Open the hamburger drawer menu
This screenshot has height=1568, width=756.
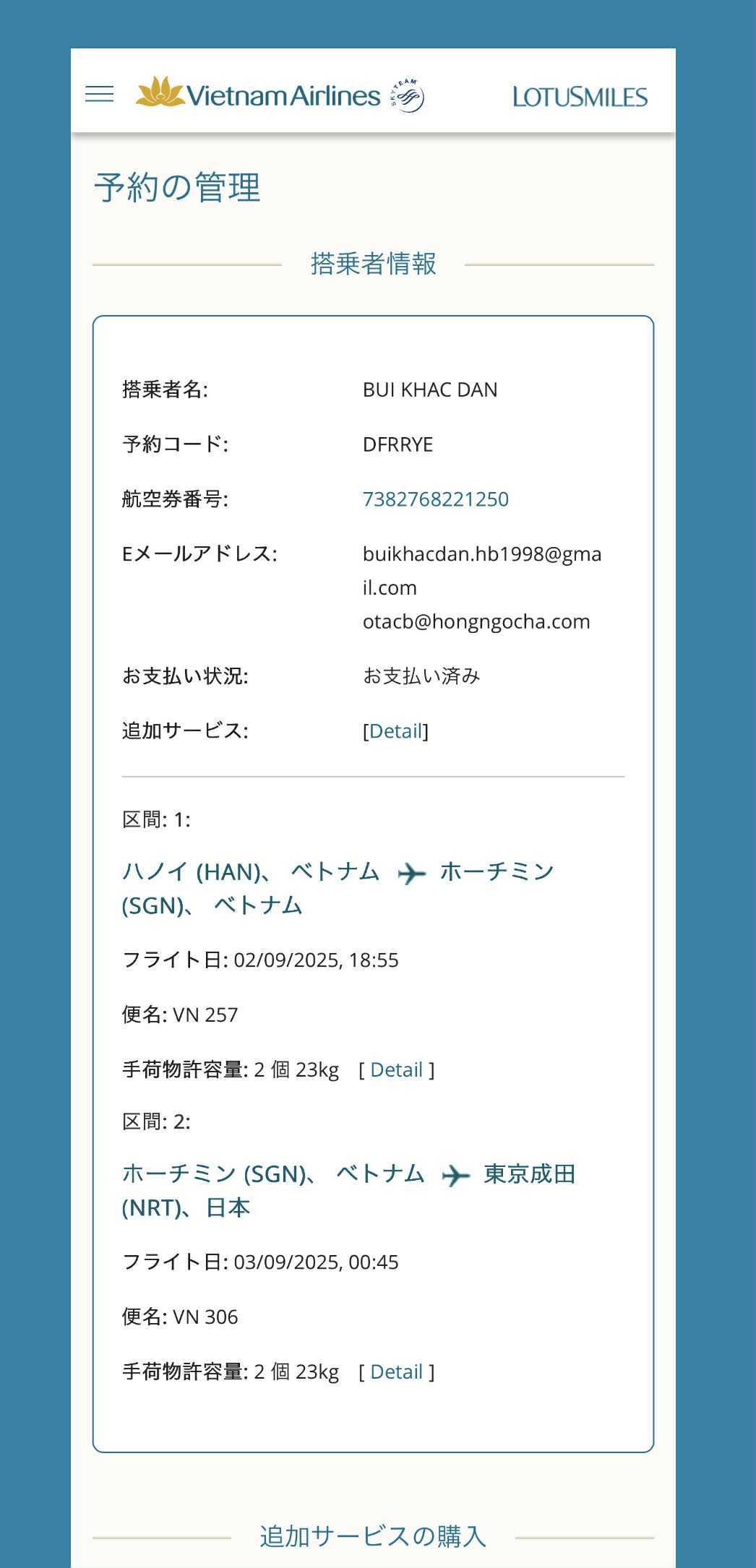click(x=100, y=94)
